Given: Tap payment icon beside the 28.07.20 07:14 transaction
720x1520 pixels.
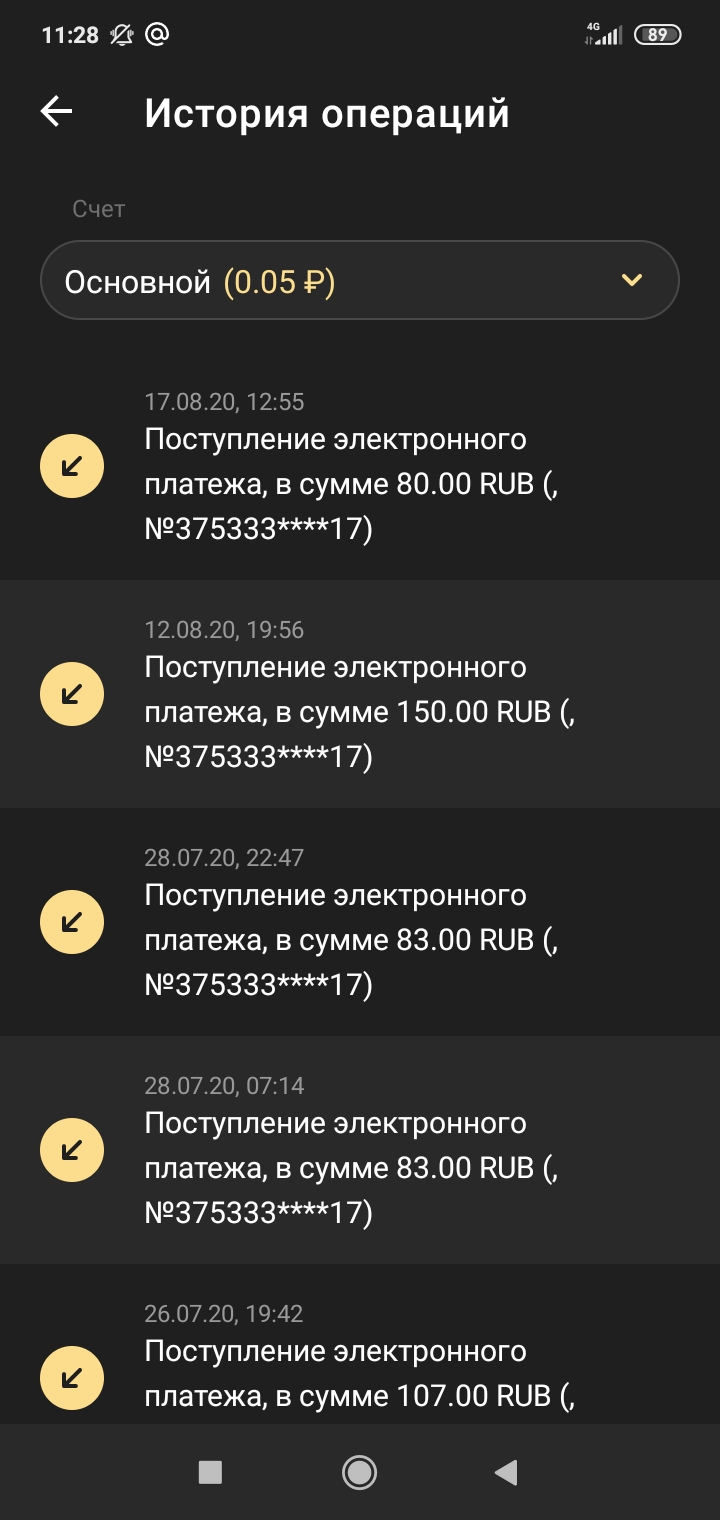Looking at the screenshot, I should [71, 1149].
